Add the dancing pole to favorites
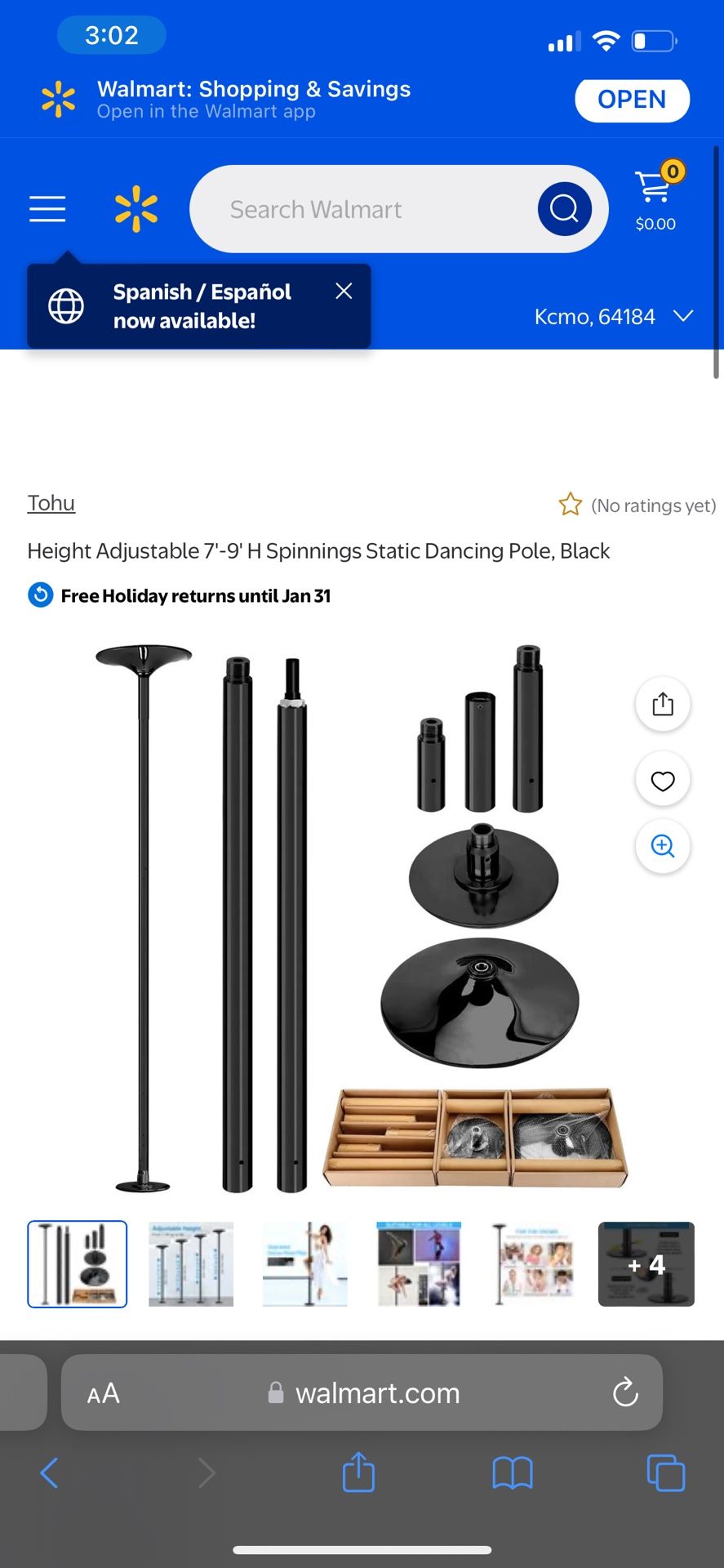Viewport: 724px width, 1568px height. [x=663, y=780]
